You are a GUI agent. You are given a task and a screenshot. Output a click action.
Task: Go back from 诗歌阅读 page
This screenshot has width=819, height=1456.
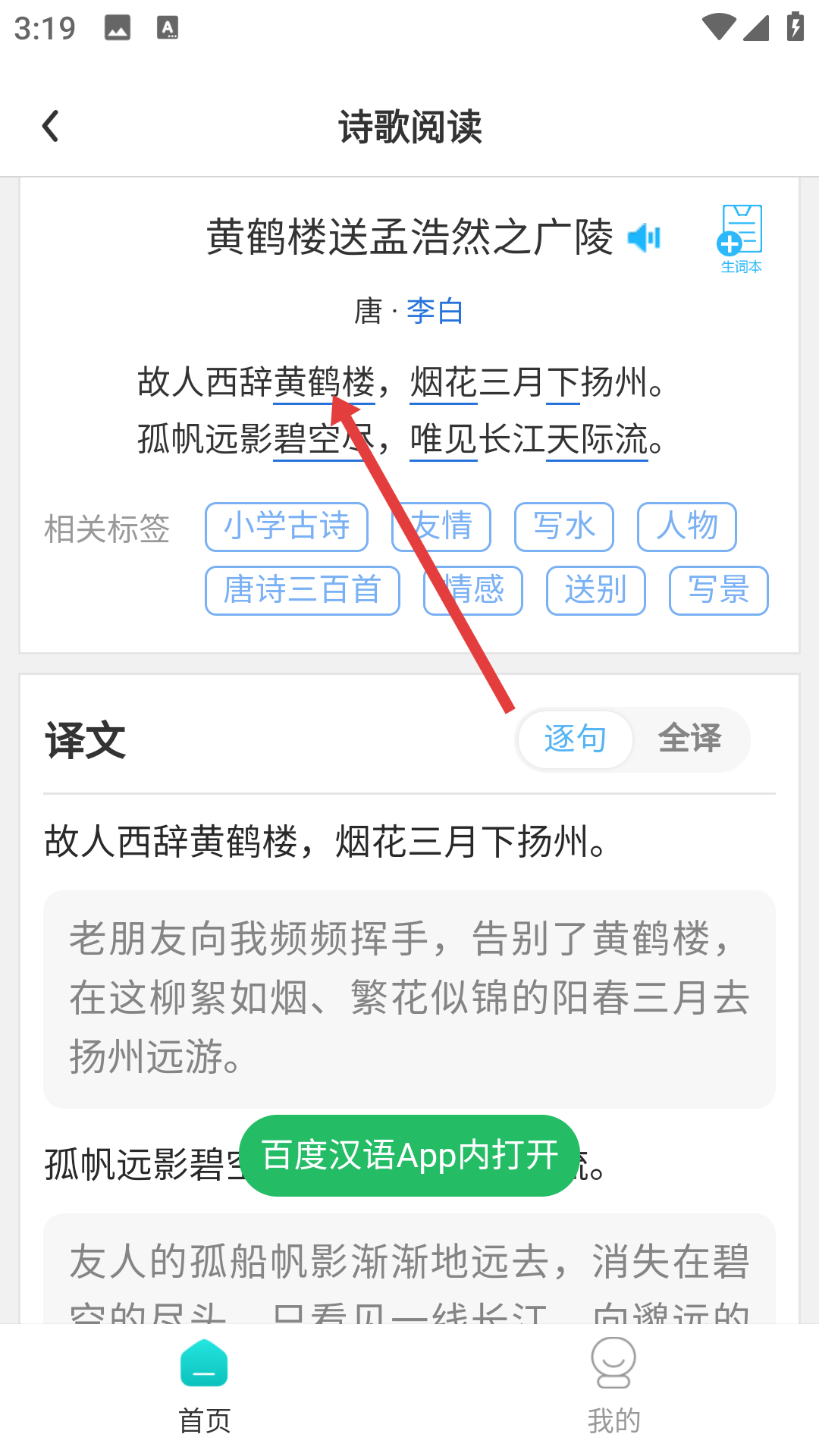coord(50,127)
